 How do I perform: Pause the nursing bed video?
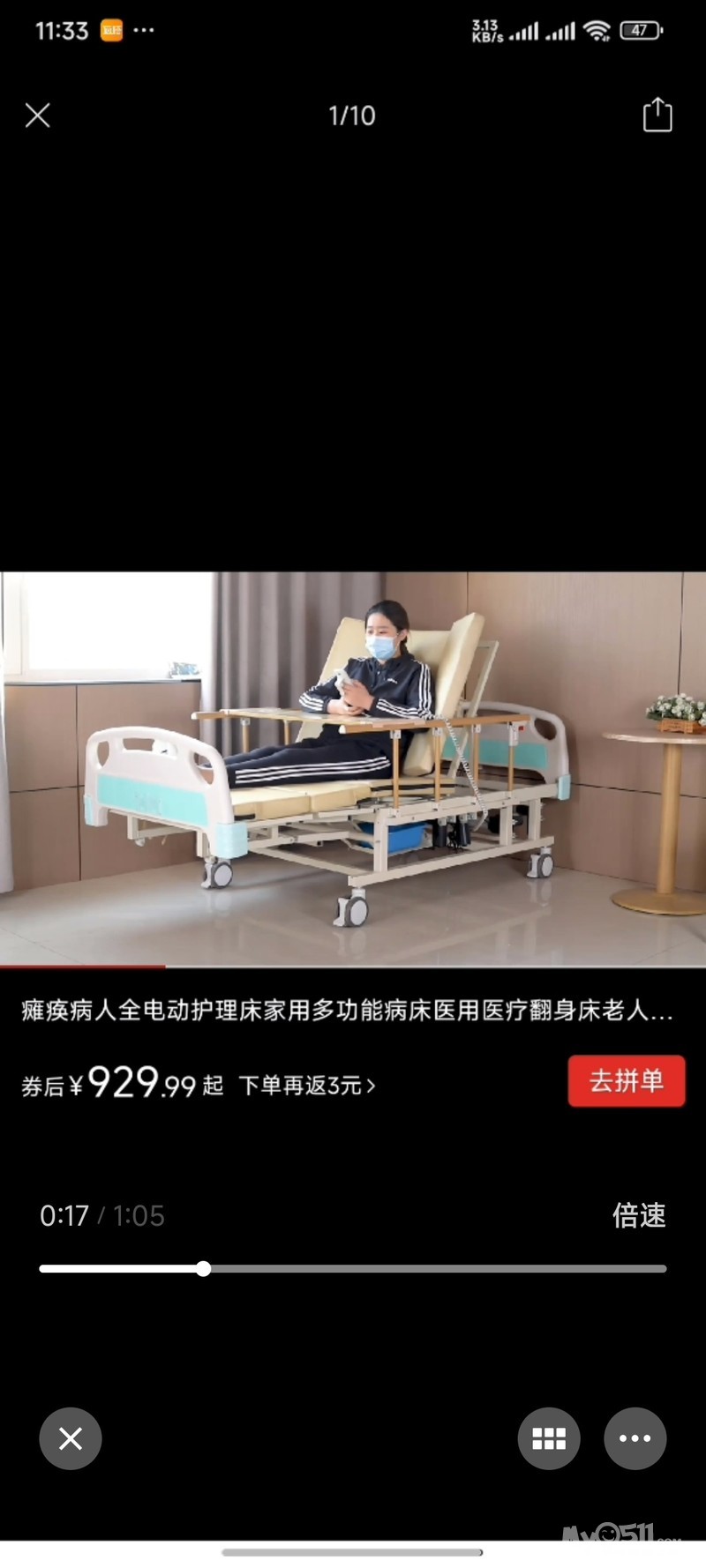(x=353, y=768)
